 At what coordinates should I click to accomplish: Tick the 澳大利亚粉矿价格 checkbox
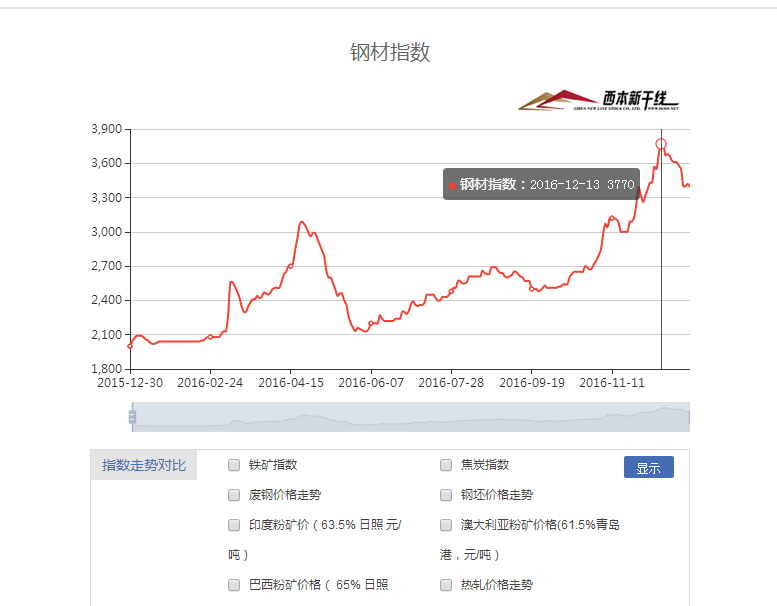point(446,525)
